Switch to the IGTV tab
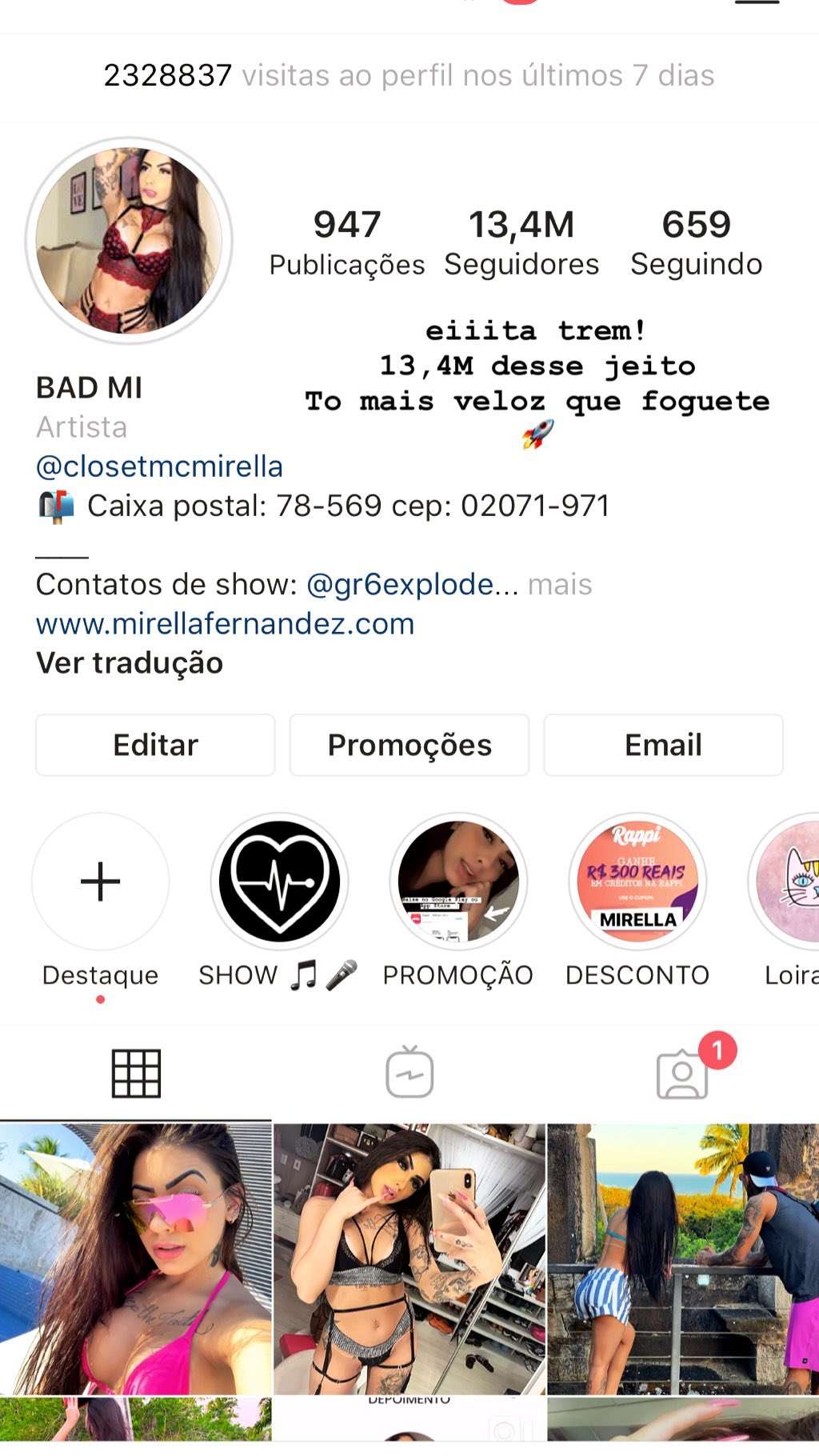819x1456 pixels. (x=409, y=1074)
